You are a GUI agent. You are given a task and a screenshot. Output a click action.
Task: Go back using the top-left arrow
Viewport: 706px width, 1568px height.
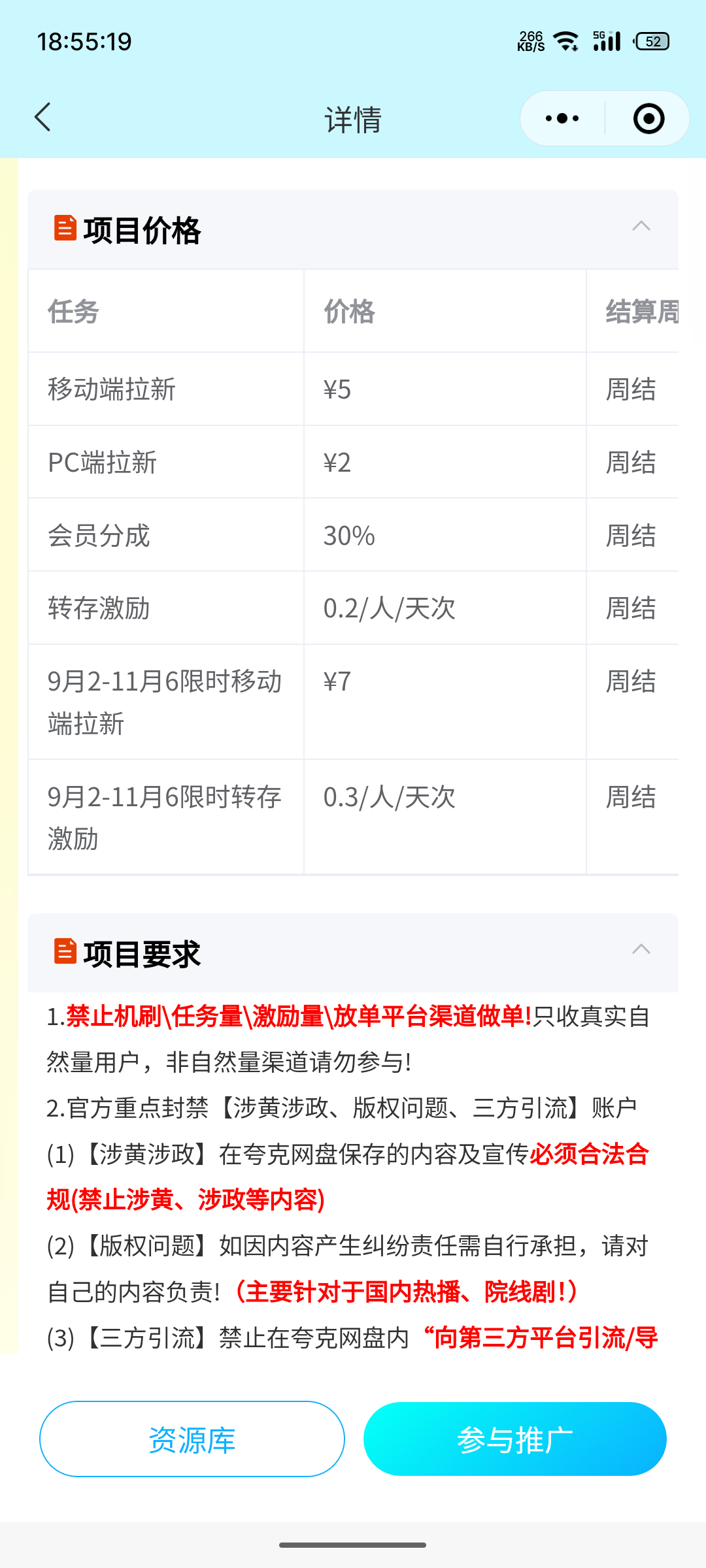(42, 118)
